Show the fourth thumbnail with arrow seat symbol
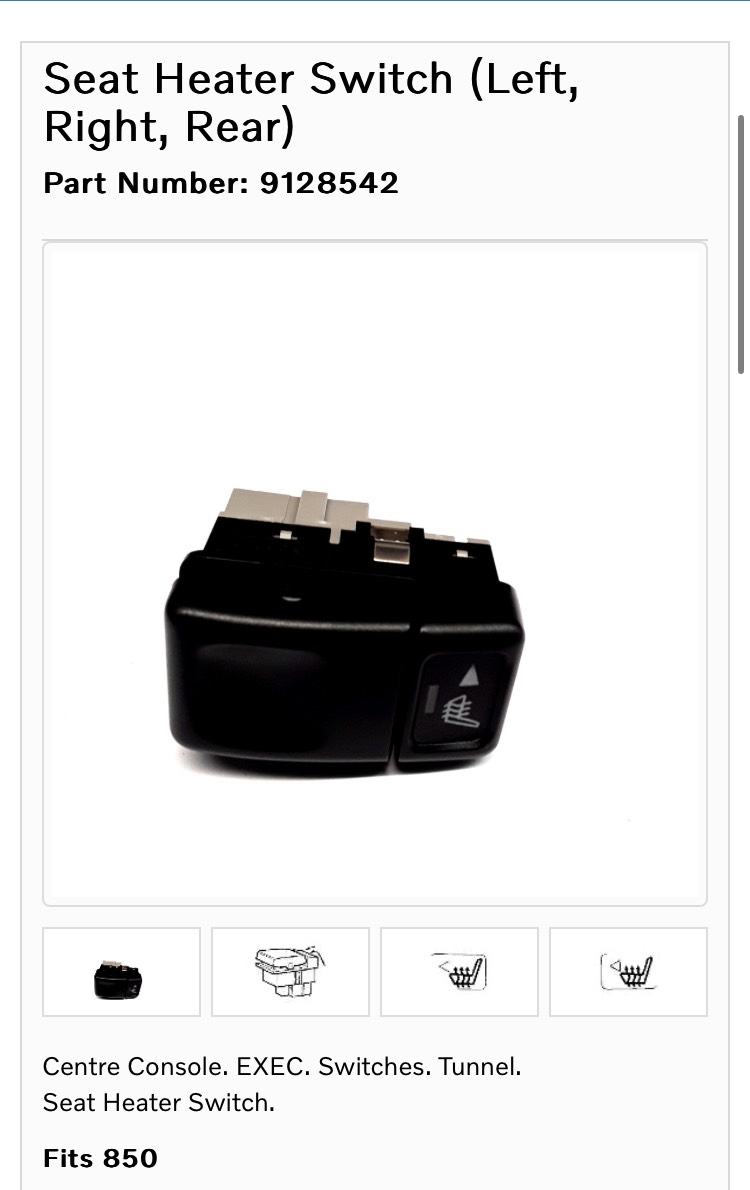This screenshot has width=750, height=1190. pyautogui.click(x=628, y=972)
